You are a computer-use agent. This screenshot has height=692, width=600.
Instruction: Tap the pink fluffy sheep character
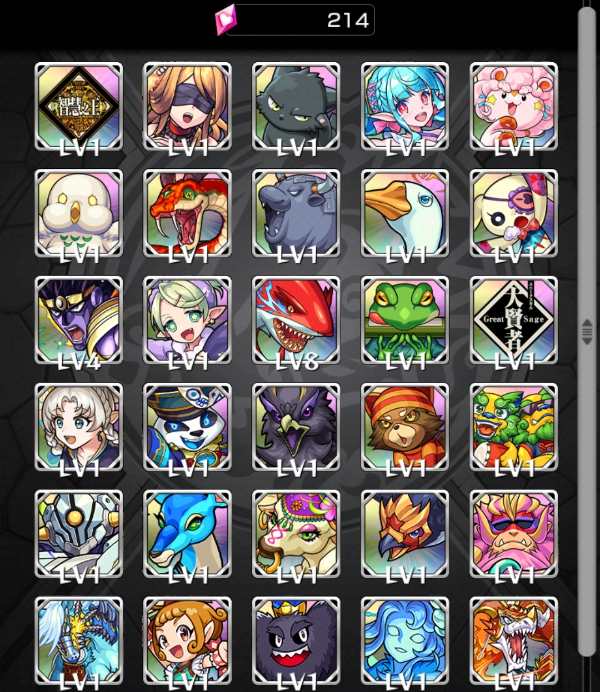(x=514, y=107)
